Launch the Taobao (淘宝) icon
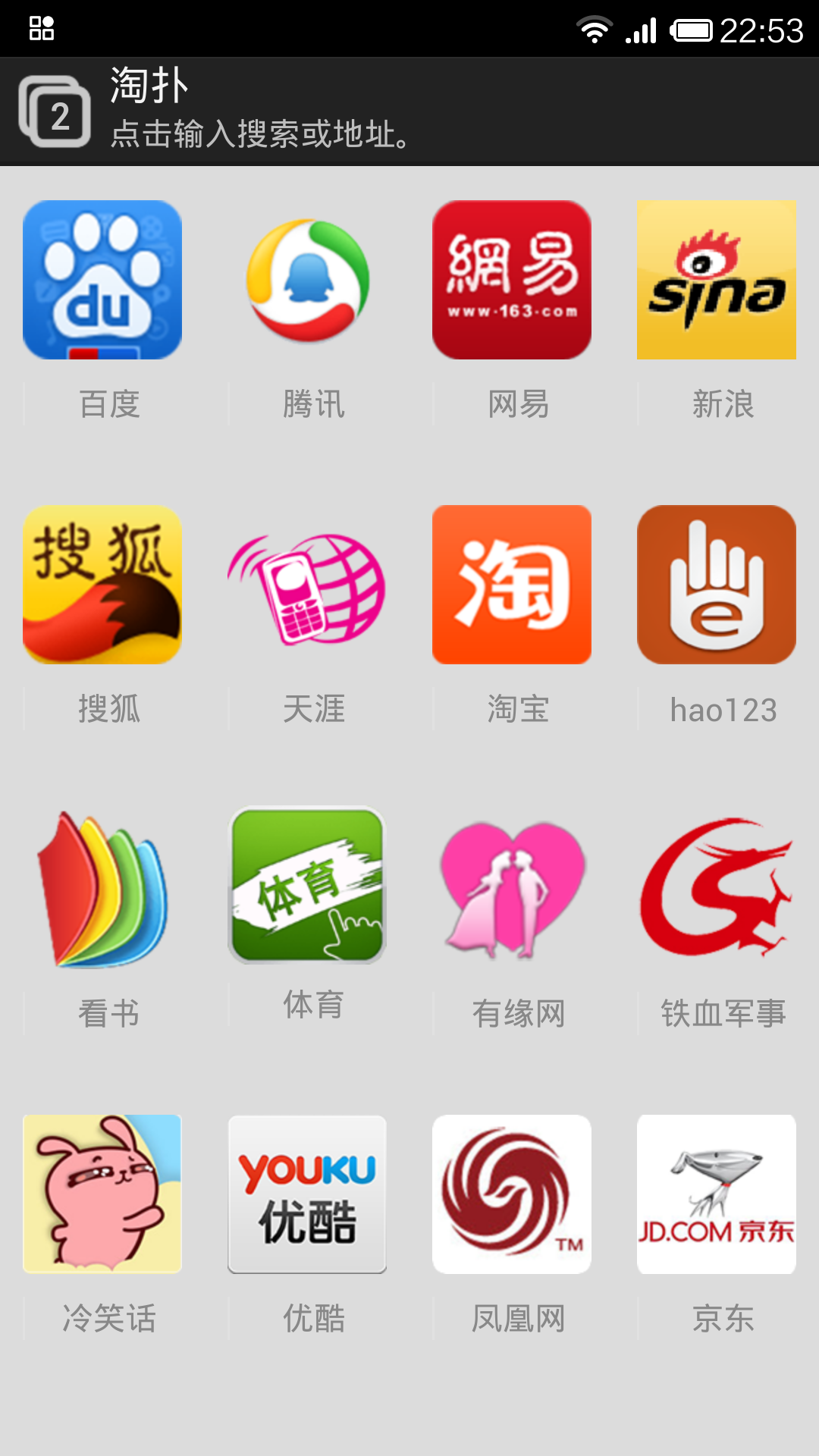Viewport: 819px width, 1456px height. (511, 584)
